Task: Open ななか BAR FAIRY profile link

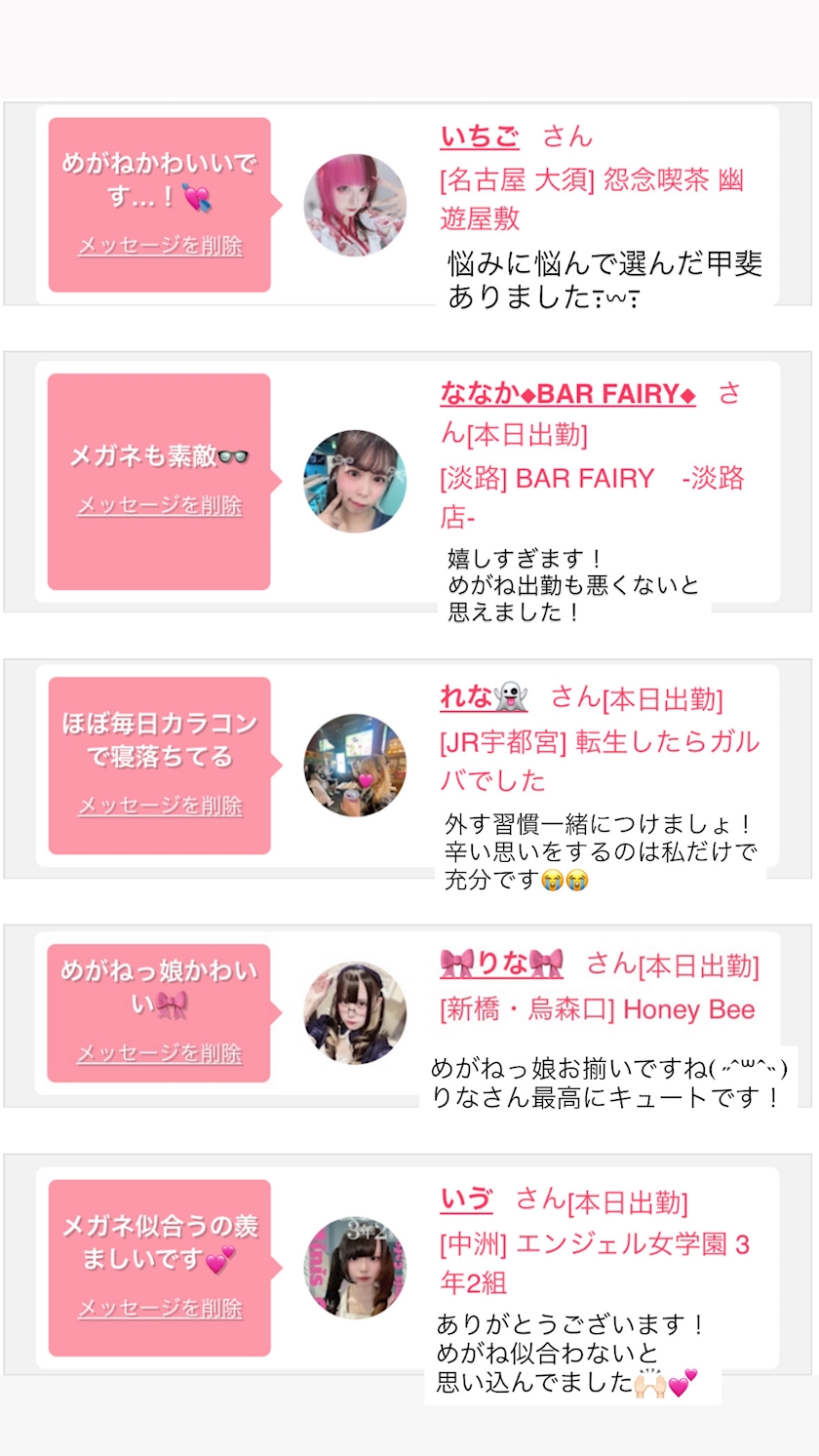Action: pyautogui.click(x=567, y=394)
